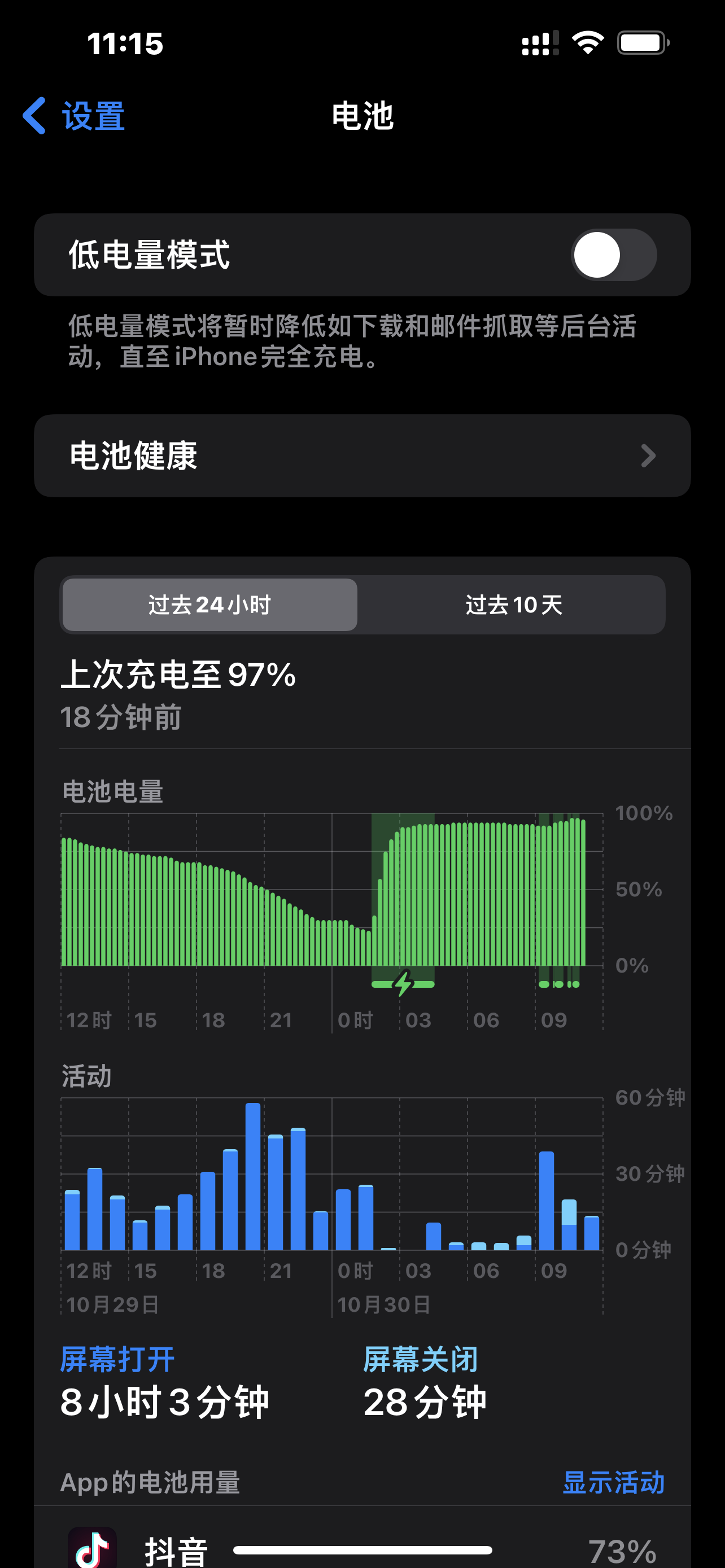The height and width of the screenshot is (1568, 725).
Task: Open 抖音 battery usage row
Action: [362, 1549]
